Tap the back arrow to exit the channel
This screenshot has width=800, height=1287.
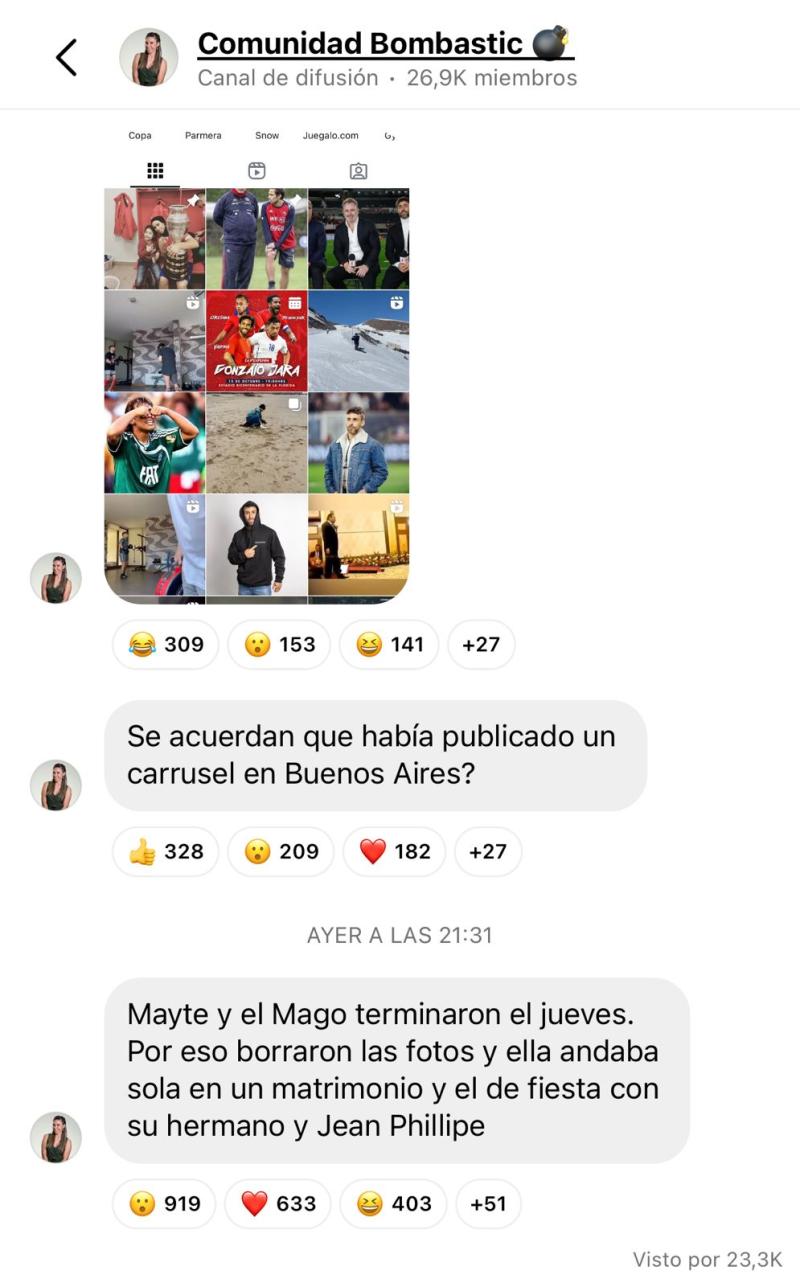[66, 57]
